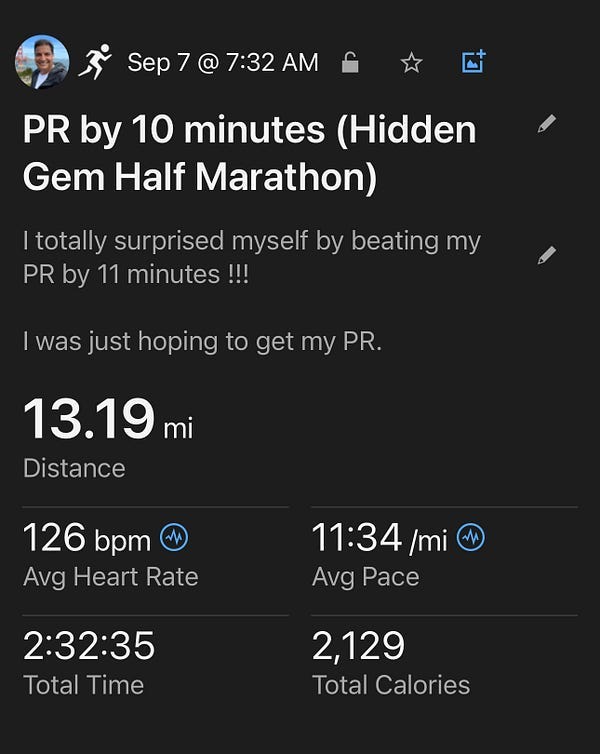This screenshot has width=600, height=754.
Task: Change activity privacy with the lock icon
Action: [350, 63]
